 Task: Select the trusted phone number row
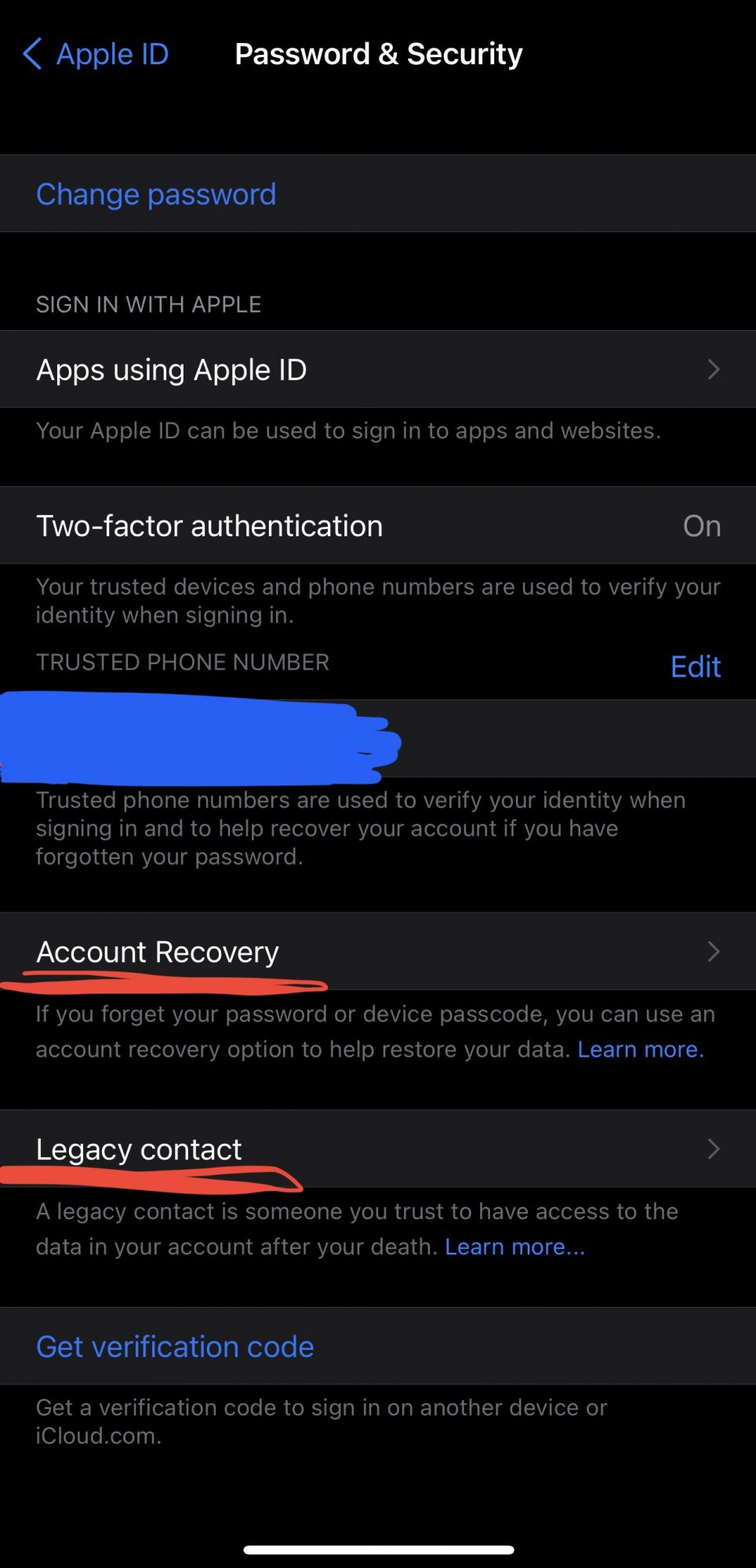pos(376,739)
